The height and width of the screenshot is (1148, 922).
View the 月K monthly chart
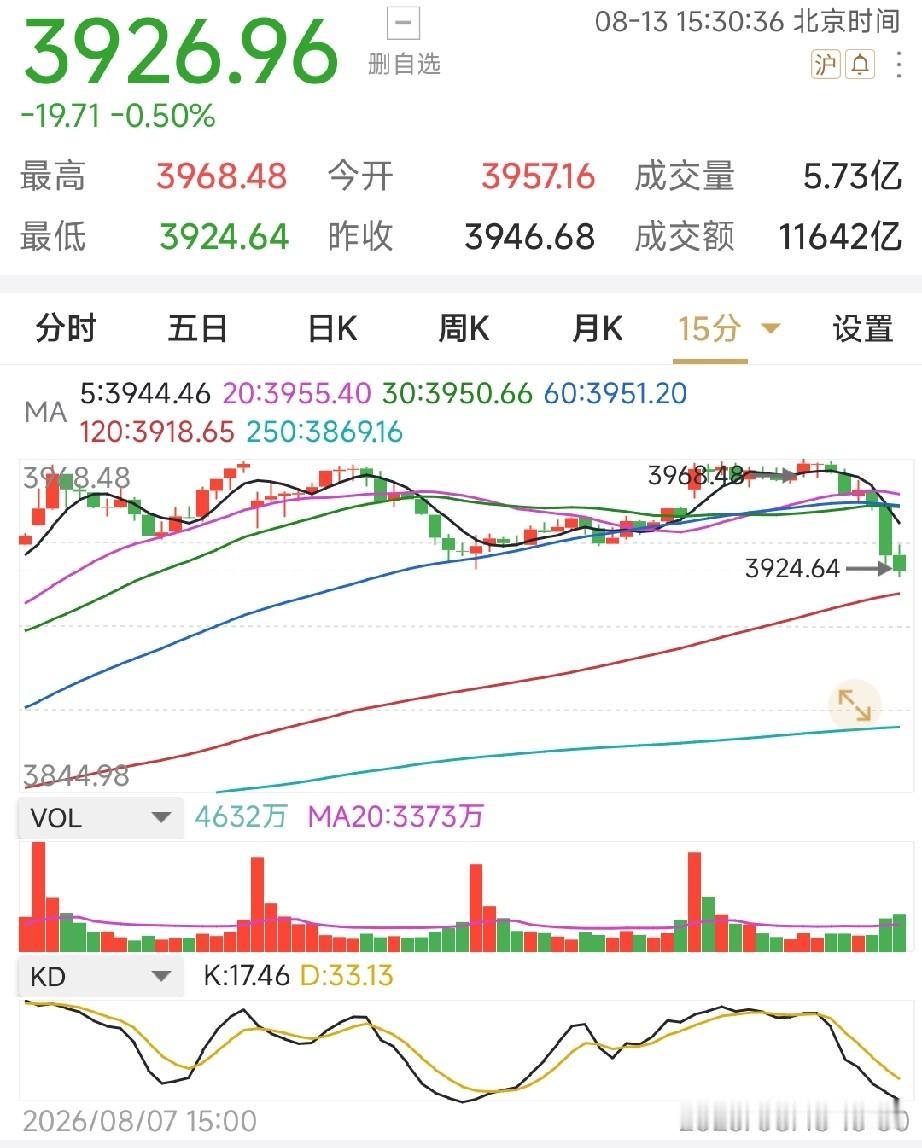pos(597,328)
